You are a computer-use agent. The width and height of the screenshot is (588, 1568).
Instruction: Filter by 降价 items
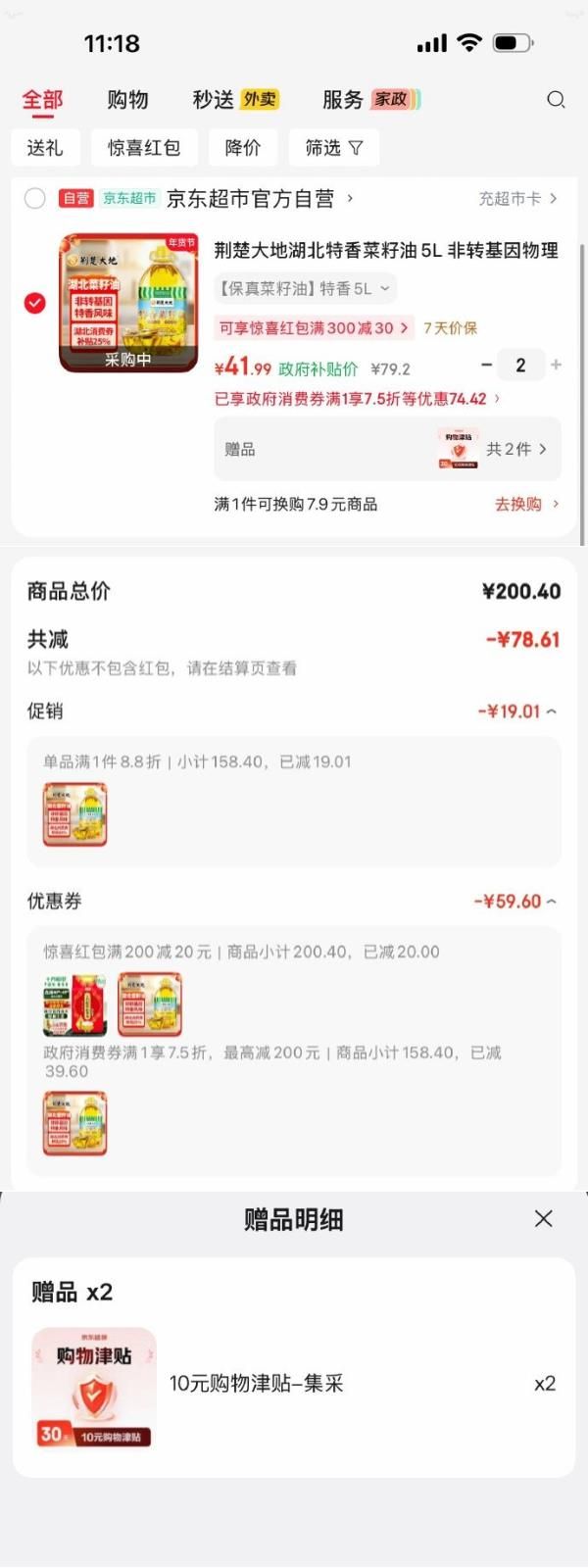pos(243,148)
